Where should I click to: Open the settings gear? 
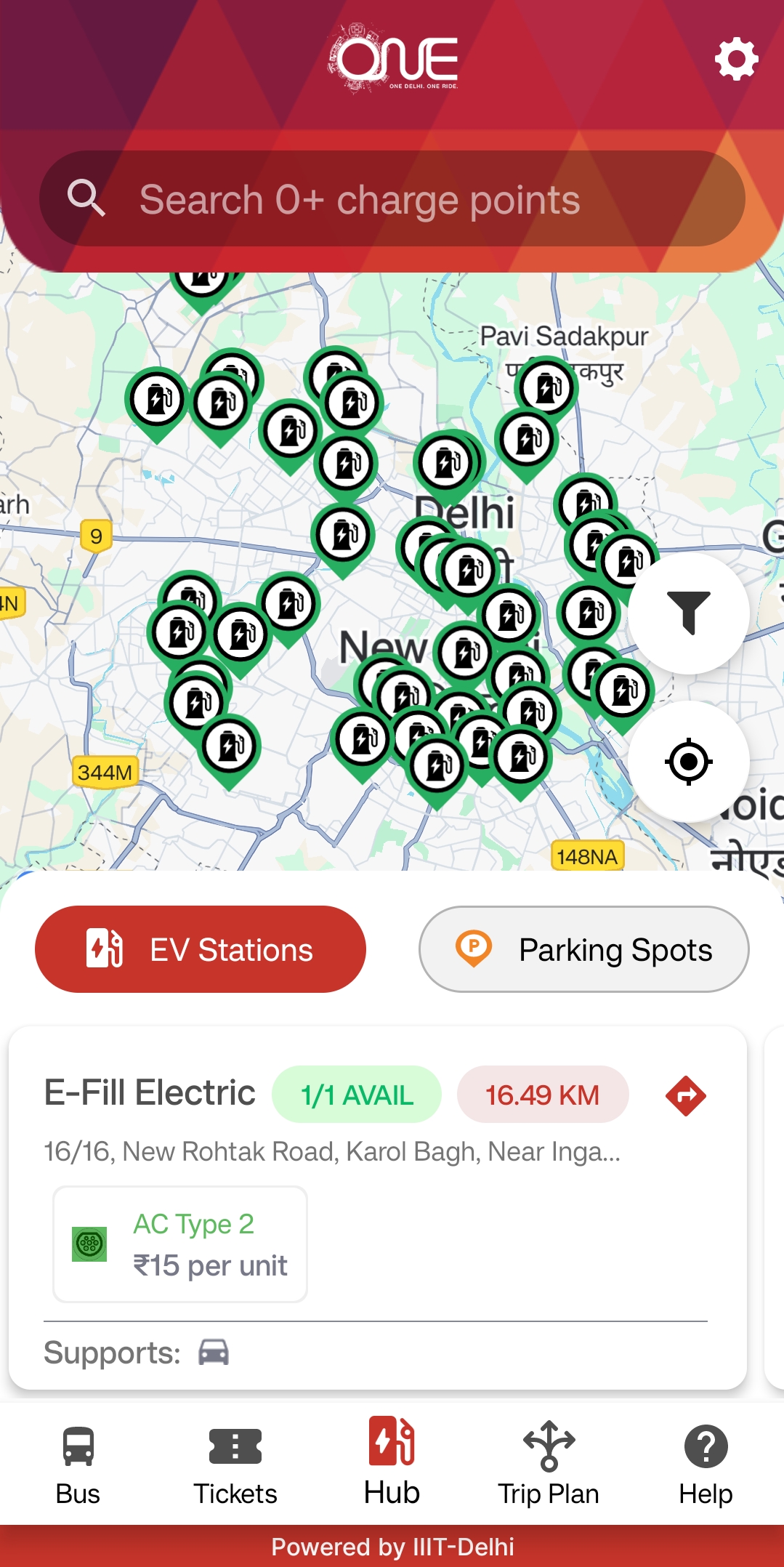(x=736, y=59)
